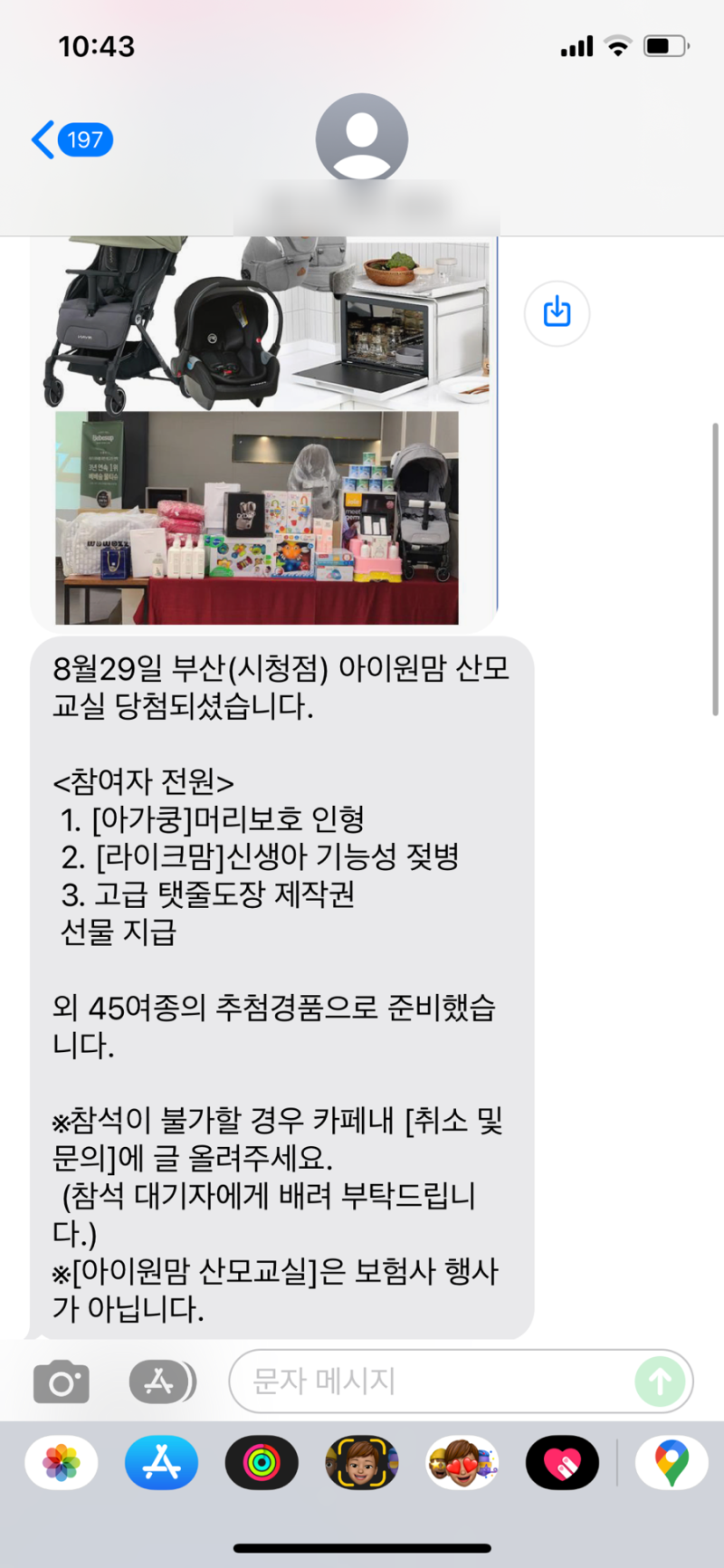Open the contact profile avatar
This screenshot has width=724, height=1568.
click(362, 139)
